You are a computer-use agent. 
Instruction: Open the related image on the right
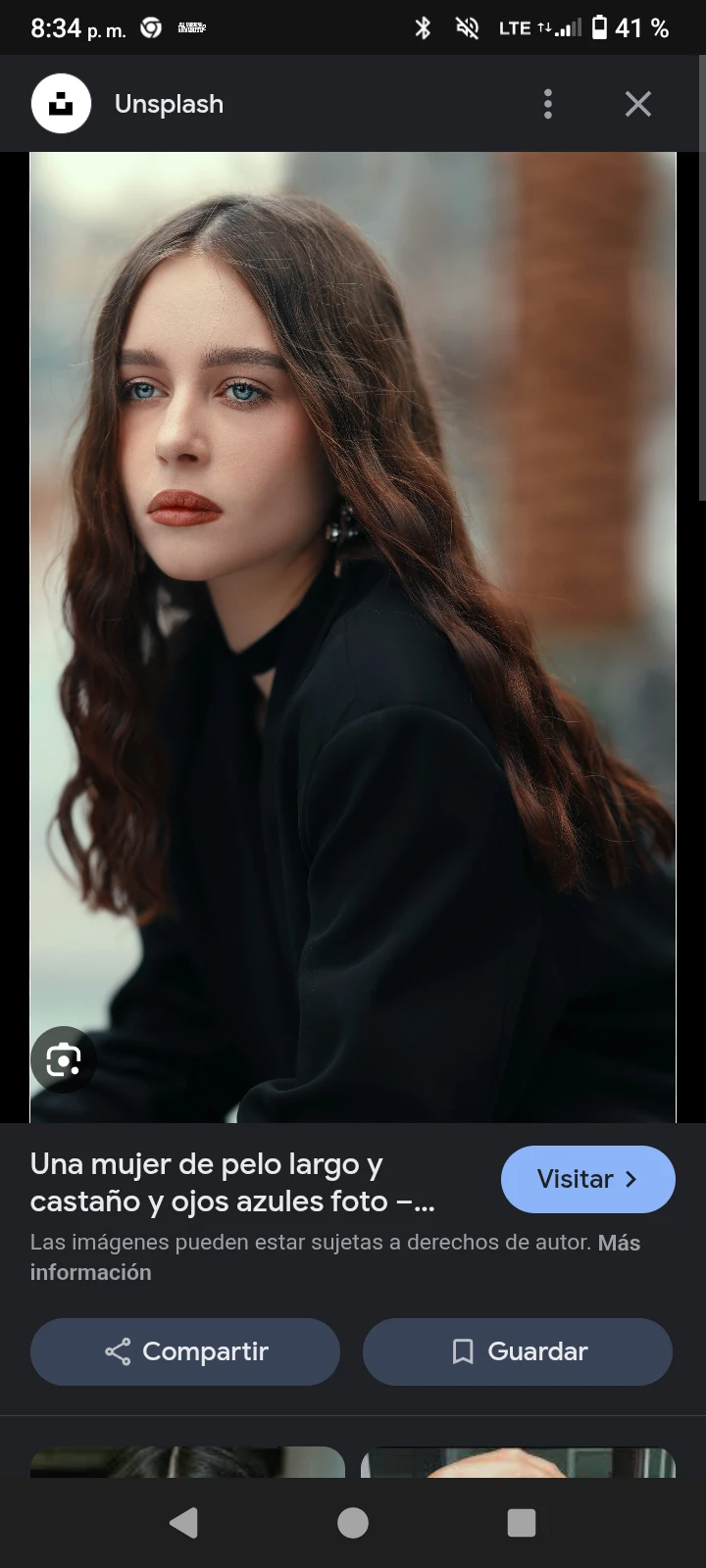pyautogui.click(x=518, y=1461)
